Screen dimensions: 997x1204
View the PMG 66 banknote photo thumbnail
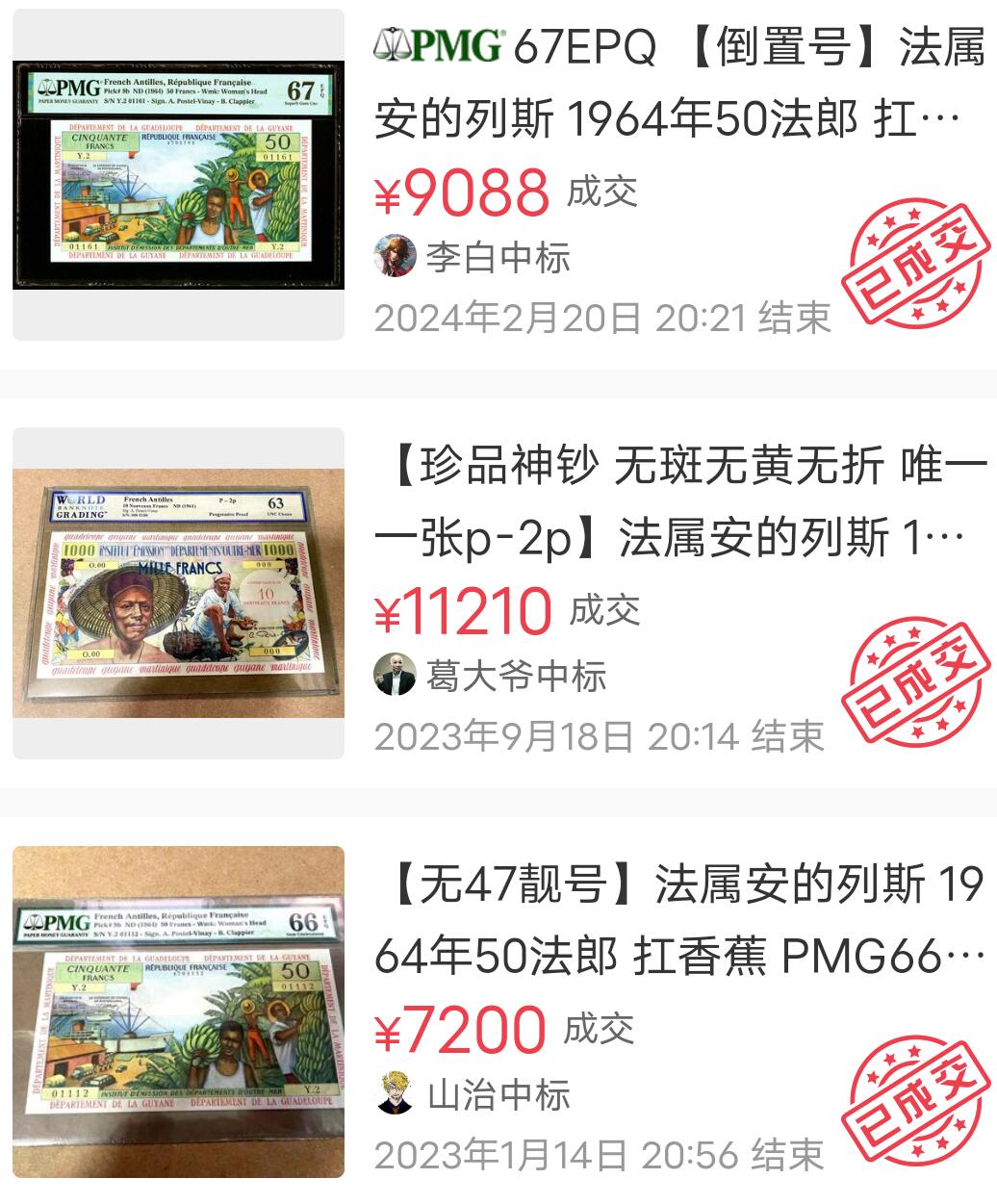[x=178, y=1012]
